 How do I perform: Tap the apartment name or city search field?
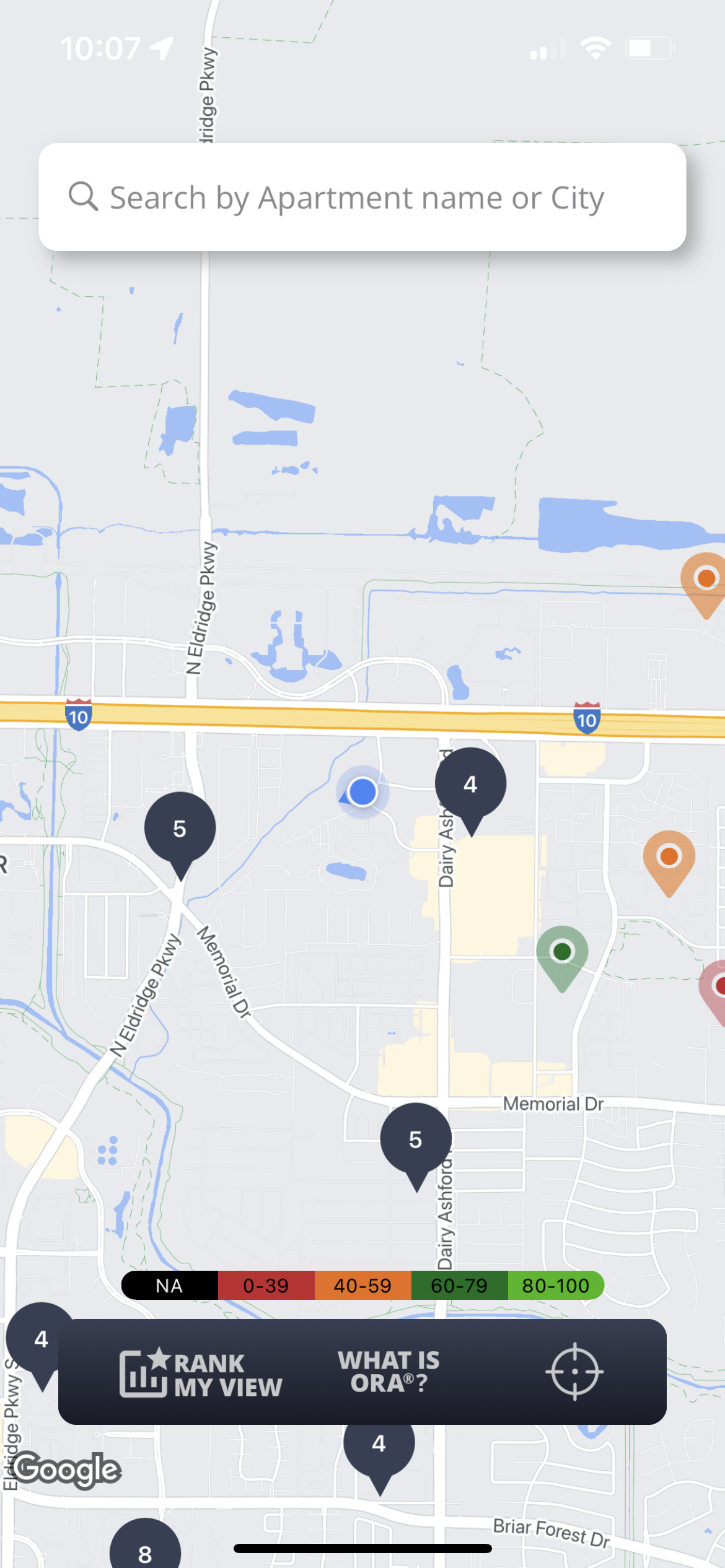pyautogui.click(x=362, y=198)
